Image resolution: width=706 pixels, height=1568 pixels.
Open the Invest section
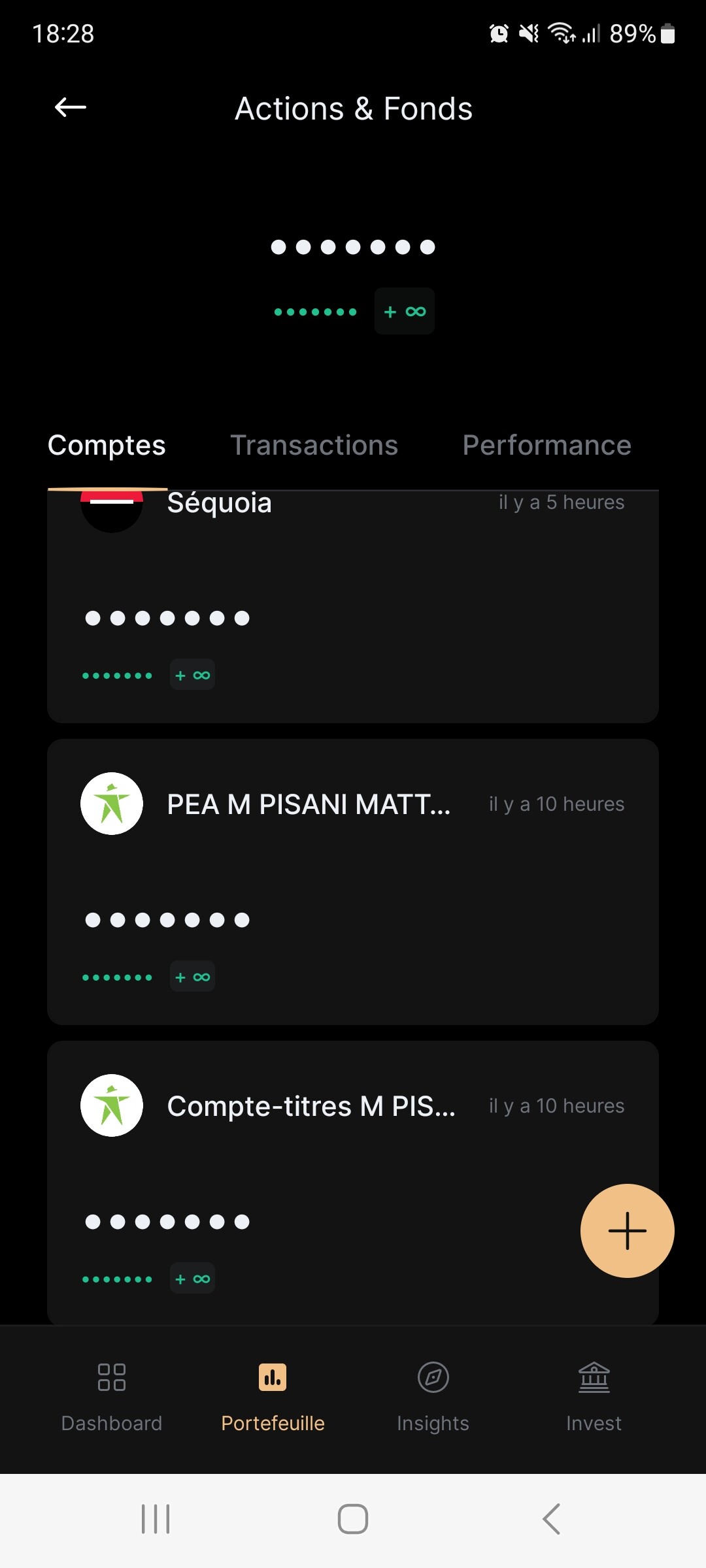coord(594,1398)
